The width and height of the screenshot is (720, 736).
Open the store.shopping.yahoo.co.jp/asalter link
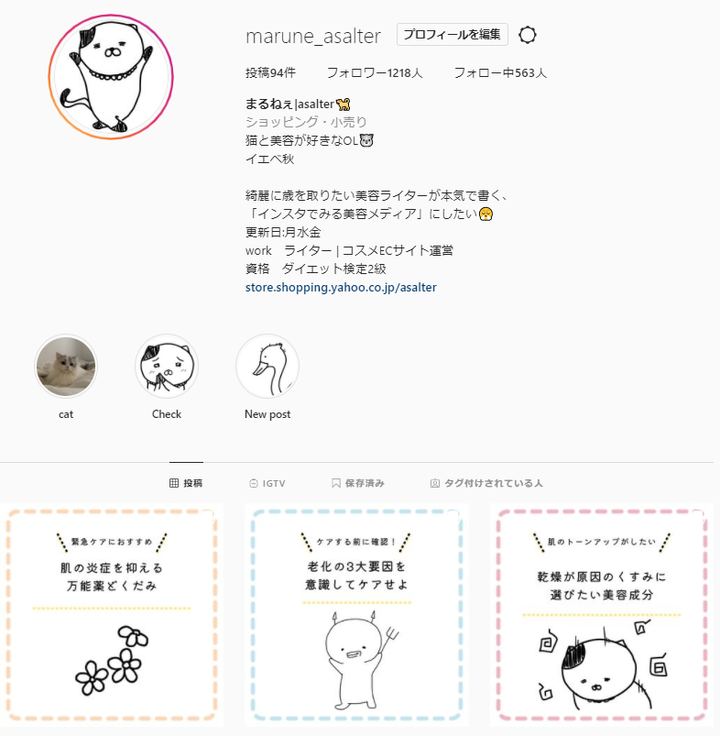pos(340,287)
